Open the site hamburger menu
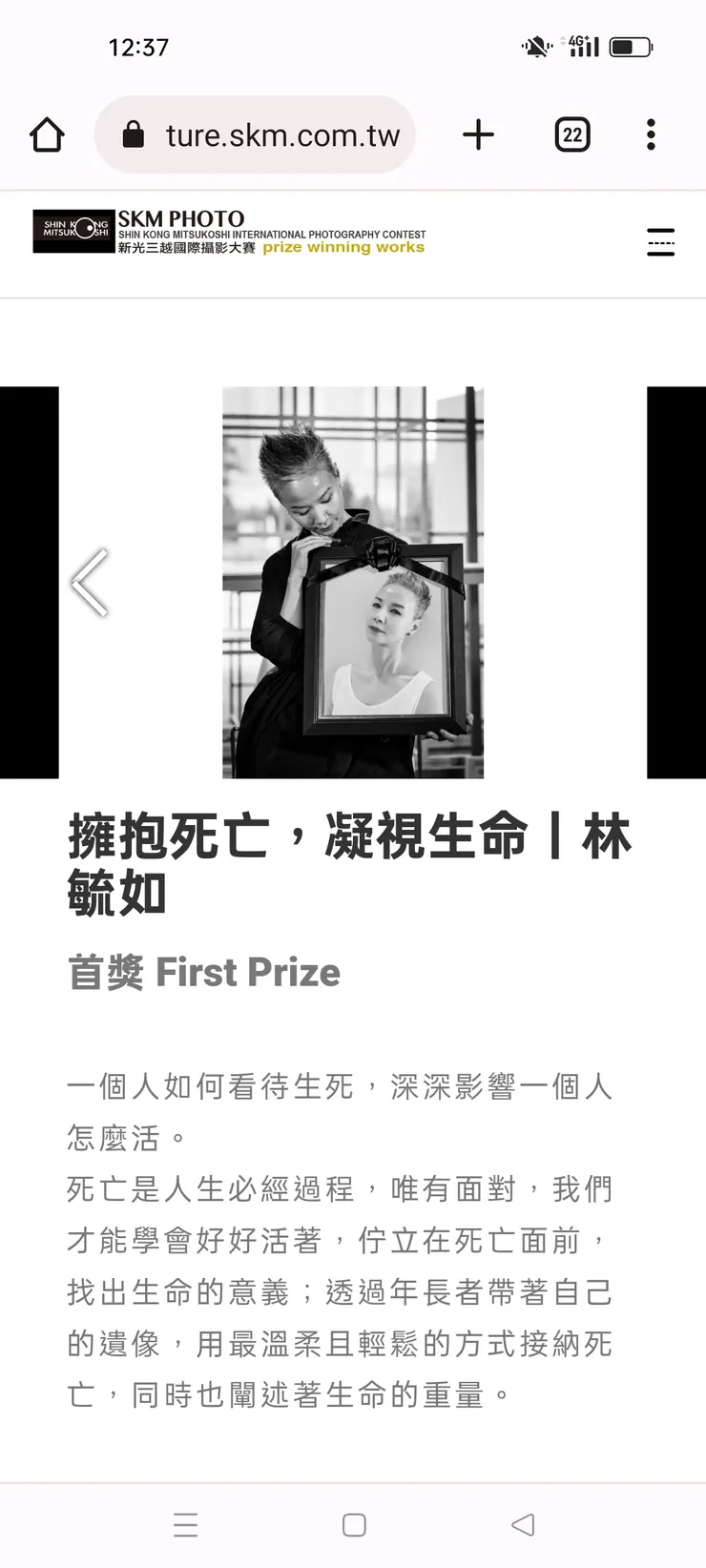Viewport: 706px width, 1568px height. 660,242
